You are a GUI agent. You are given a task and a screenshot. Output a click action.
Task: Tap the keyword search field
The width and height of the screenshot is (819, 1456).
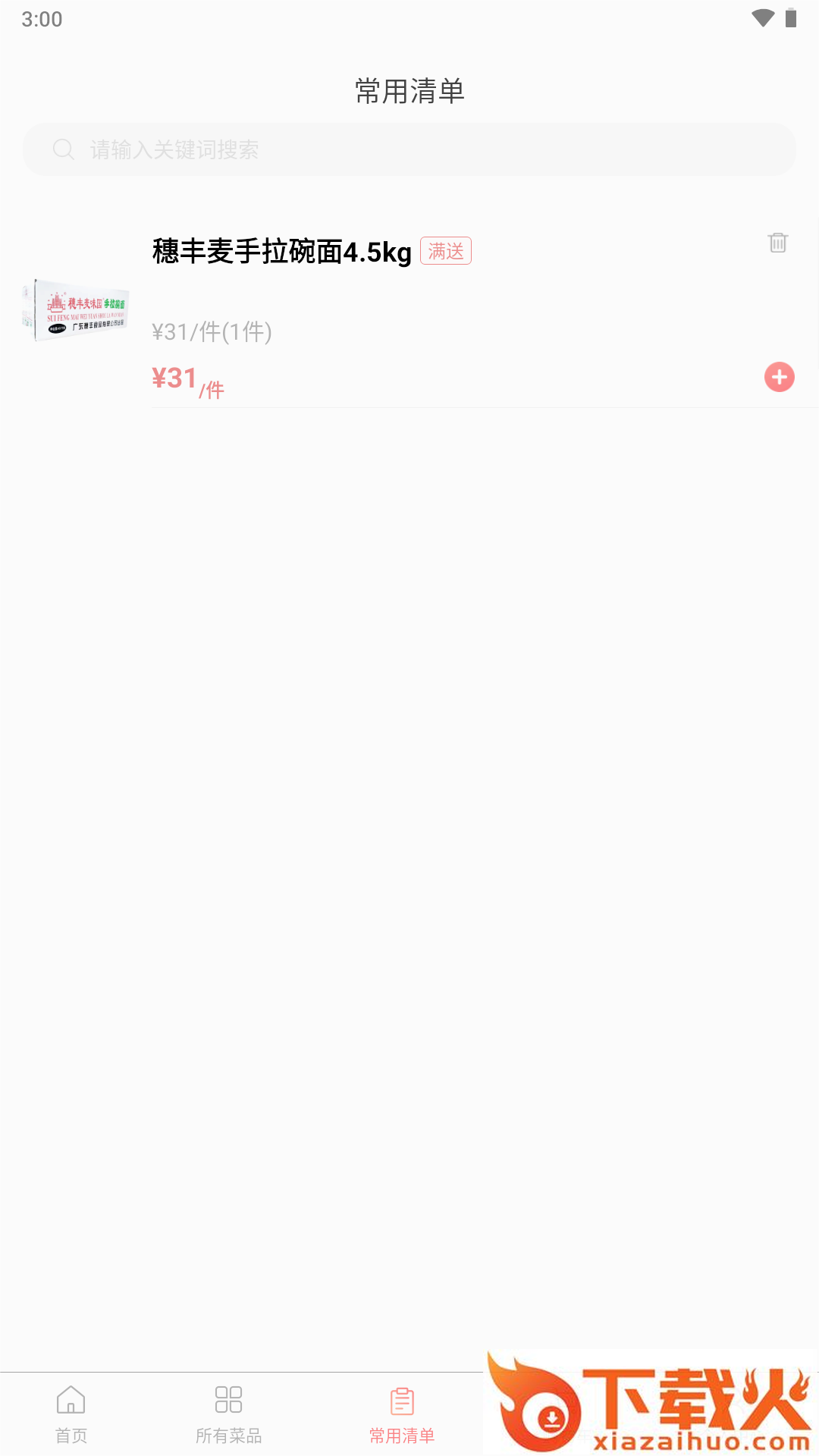(409, 149)
